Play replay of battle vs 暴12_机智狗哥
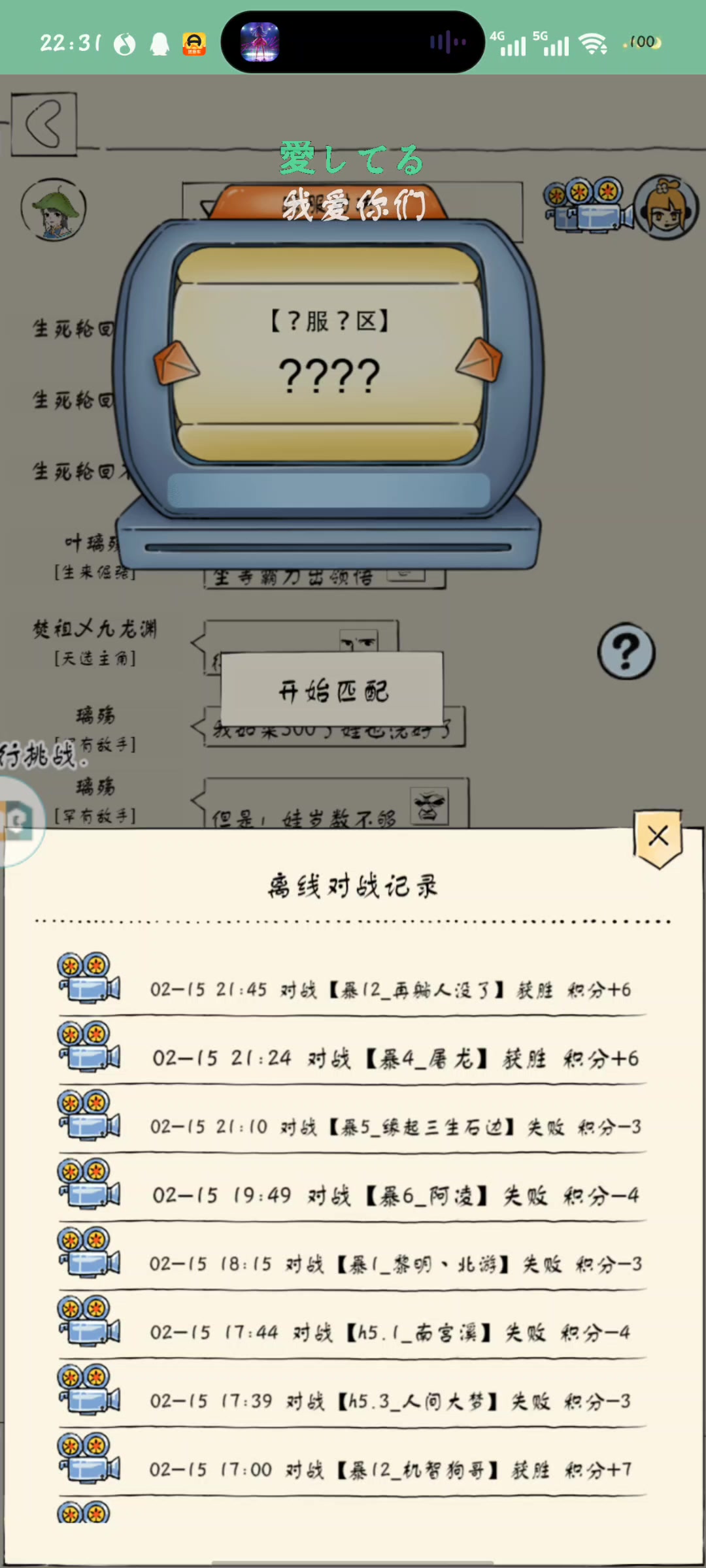Image resolution: width=706 pixels, height=1568 pixels. pyautogui.click(x=89, y=1458)
